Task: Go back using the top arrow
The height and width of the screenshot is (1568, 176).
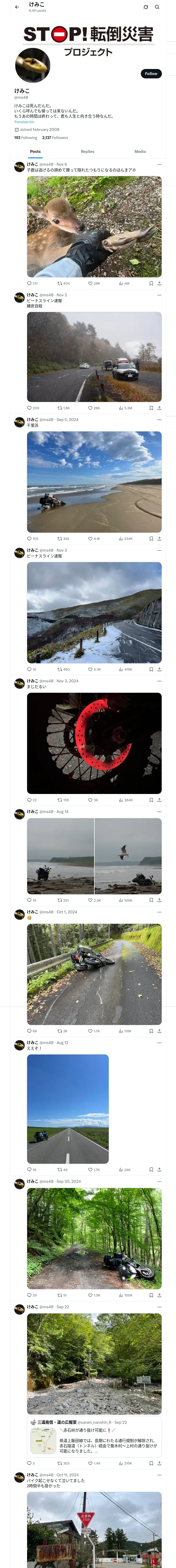Action: (x=17, y=7)
